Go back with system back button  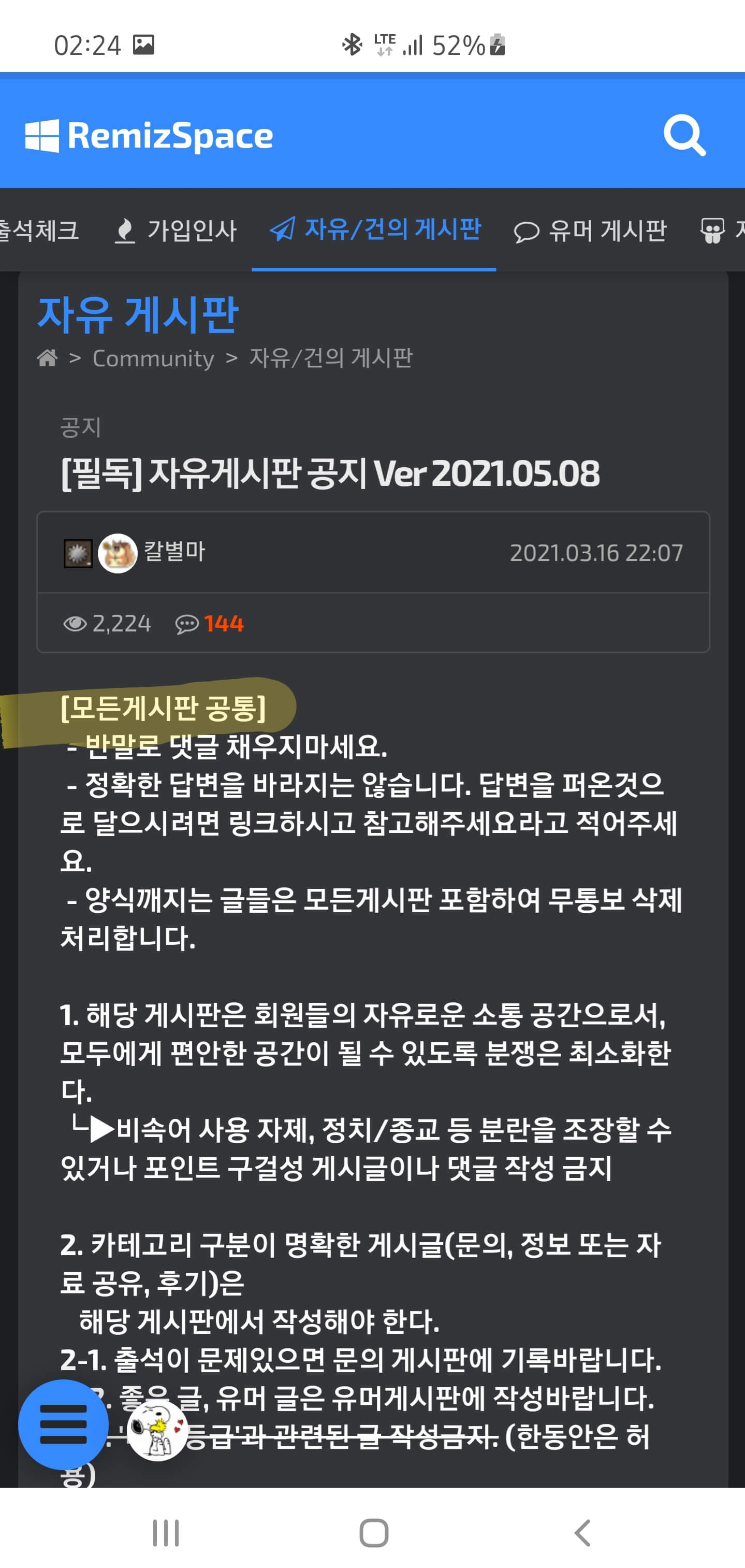point(582,1533)
